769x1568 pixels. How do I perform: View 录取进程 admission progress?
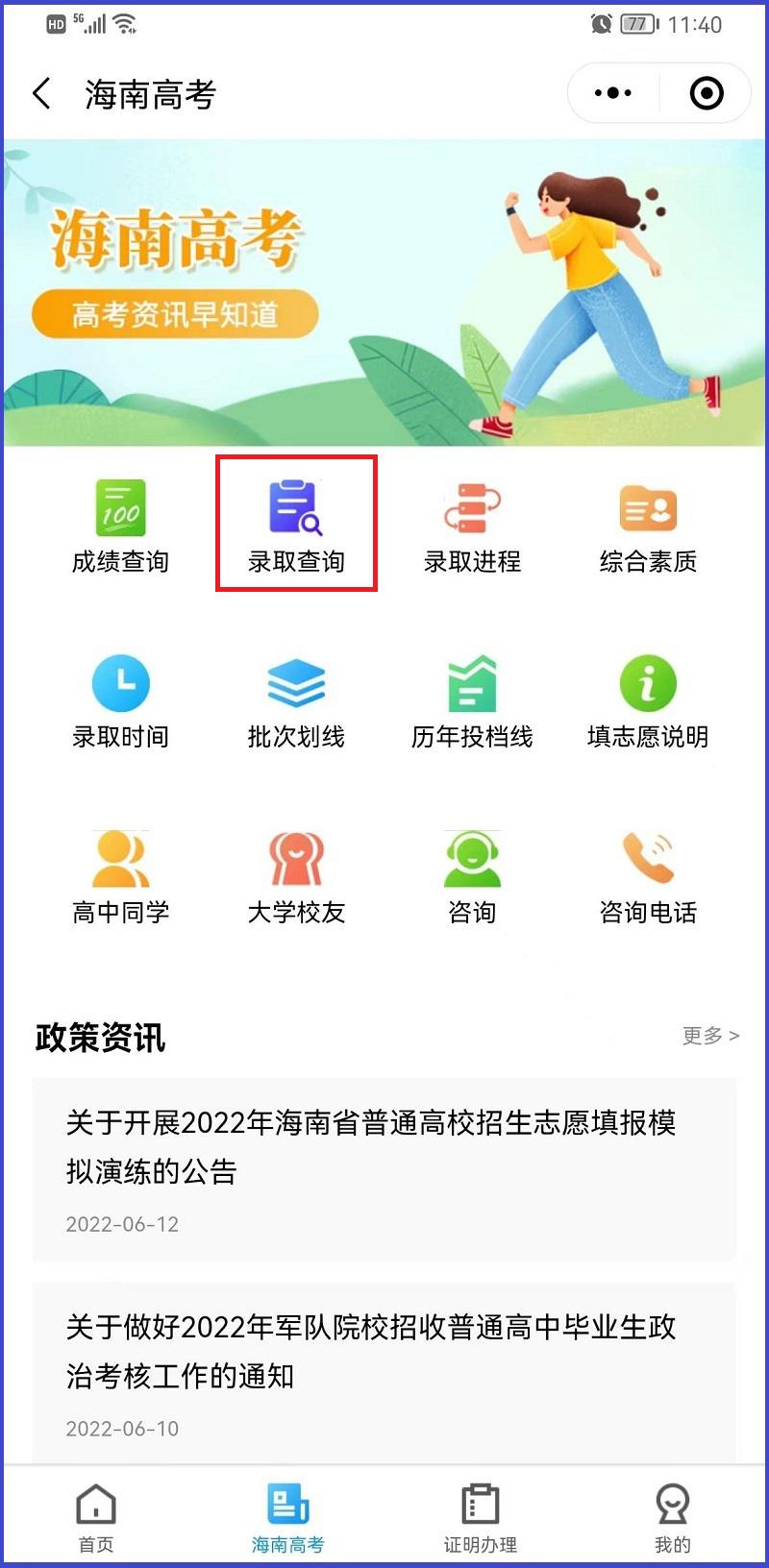[472, 526]
